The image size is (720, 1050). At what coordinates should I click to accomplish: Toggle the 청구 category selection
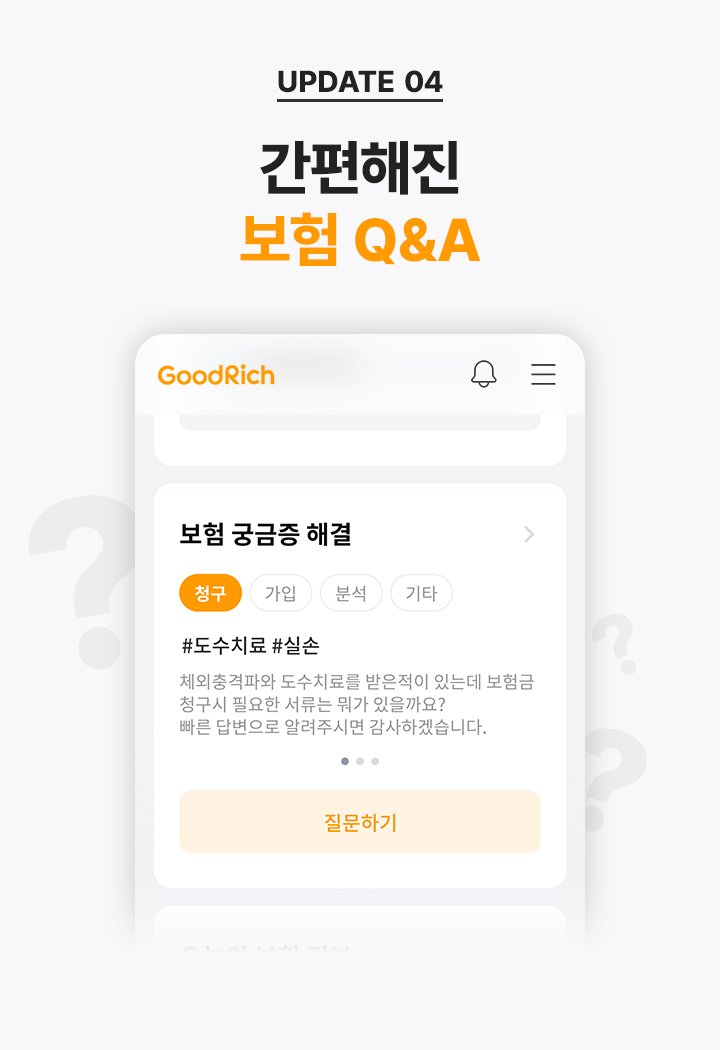210,592
